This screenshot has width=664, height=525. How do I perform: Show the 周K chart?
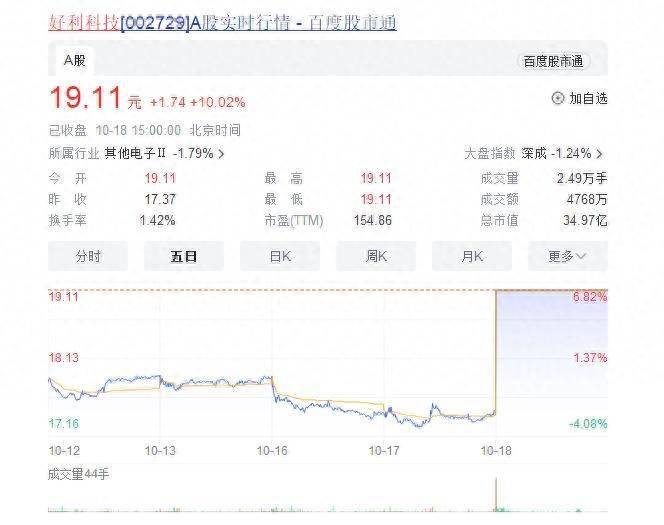pos(376,256)
